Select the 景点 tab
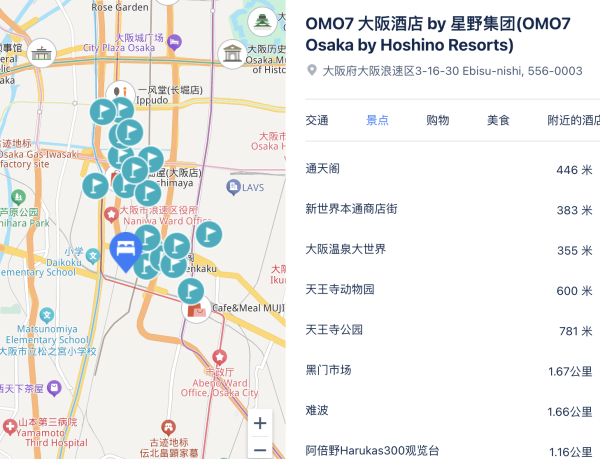This screenshot has width=600, height=459. click(377, 120)
